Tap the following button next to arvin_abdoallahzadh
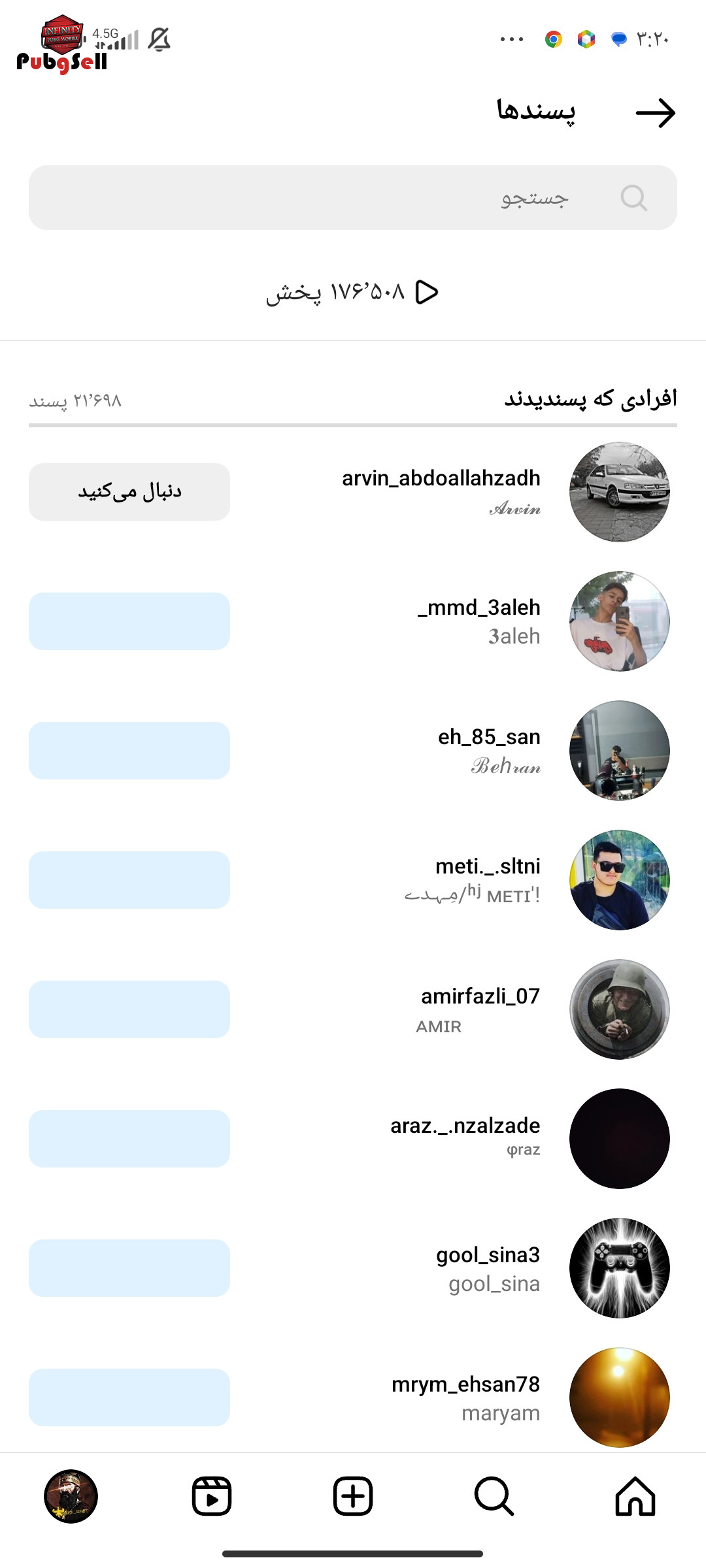The image size is (706, 1568). [x=129, y=492]
